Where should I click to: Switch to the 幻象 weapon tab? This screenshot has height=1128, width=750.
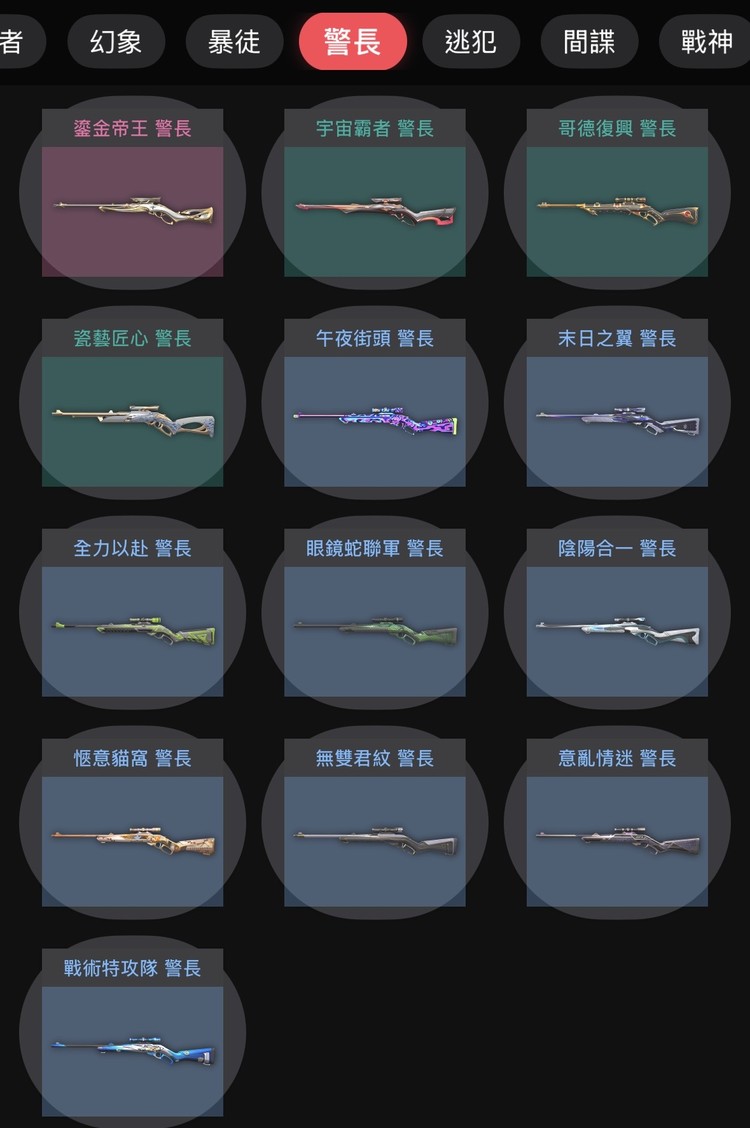tap(116, 42)
